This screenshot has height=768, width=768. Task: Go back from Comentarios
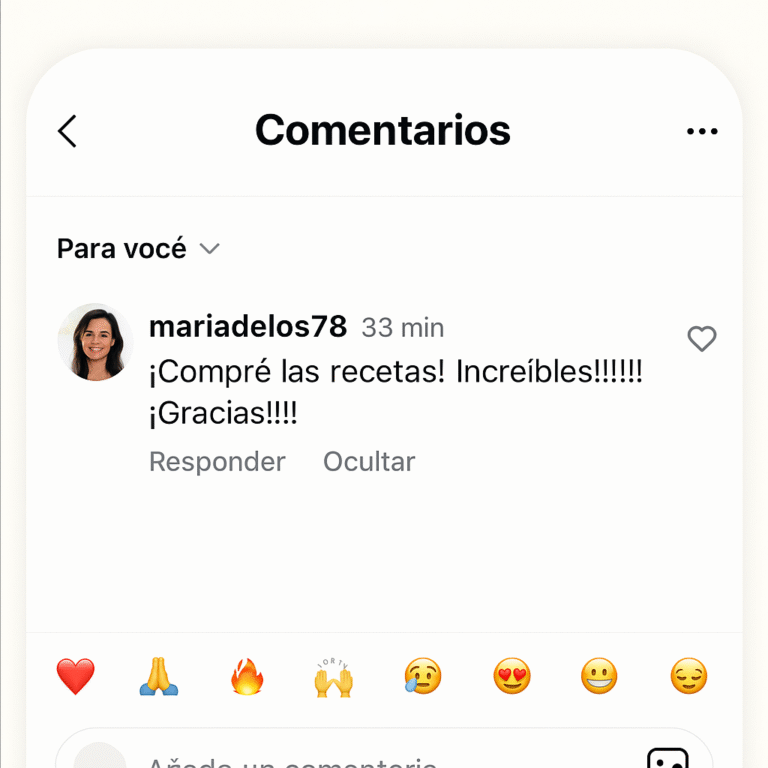(67, 131)
